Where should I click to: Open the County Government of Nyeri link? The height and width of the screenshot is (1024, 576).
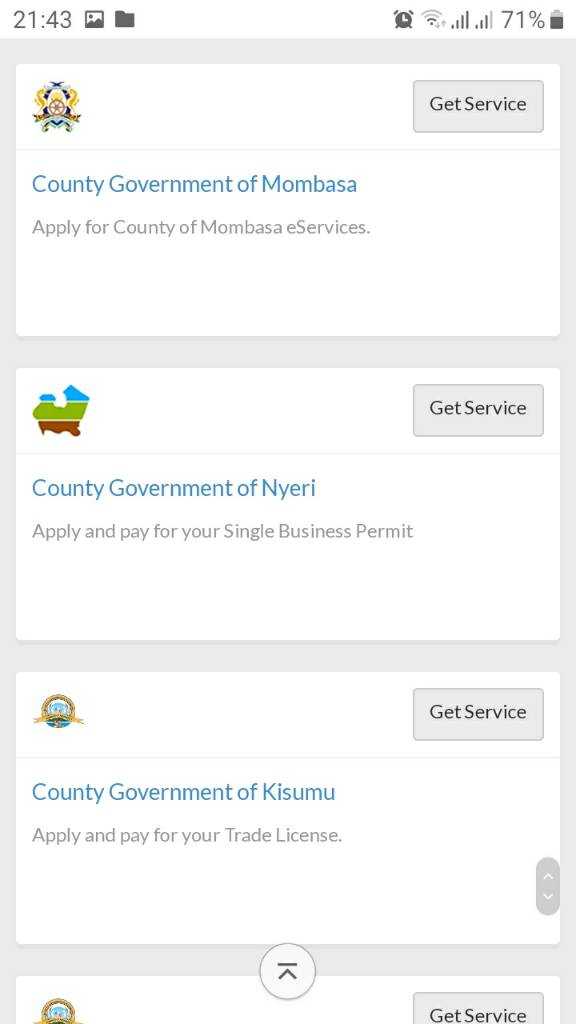(x=174, y=488)
